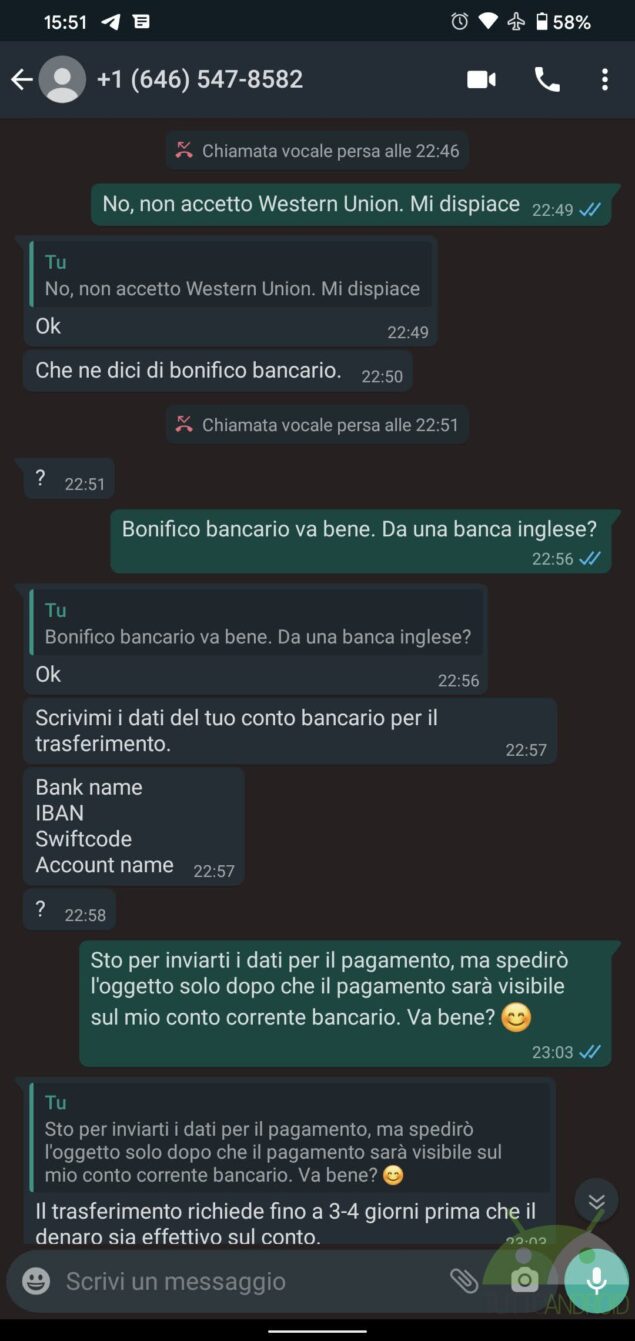Open contact info for +1 (646) 547-8582

(x=200, y=80)
